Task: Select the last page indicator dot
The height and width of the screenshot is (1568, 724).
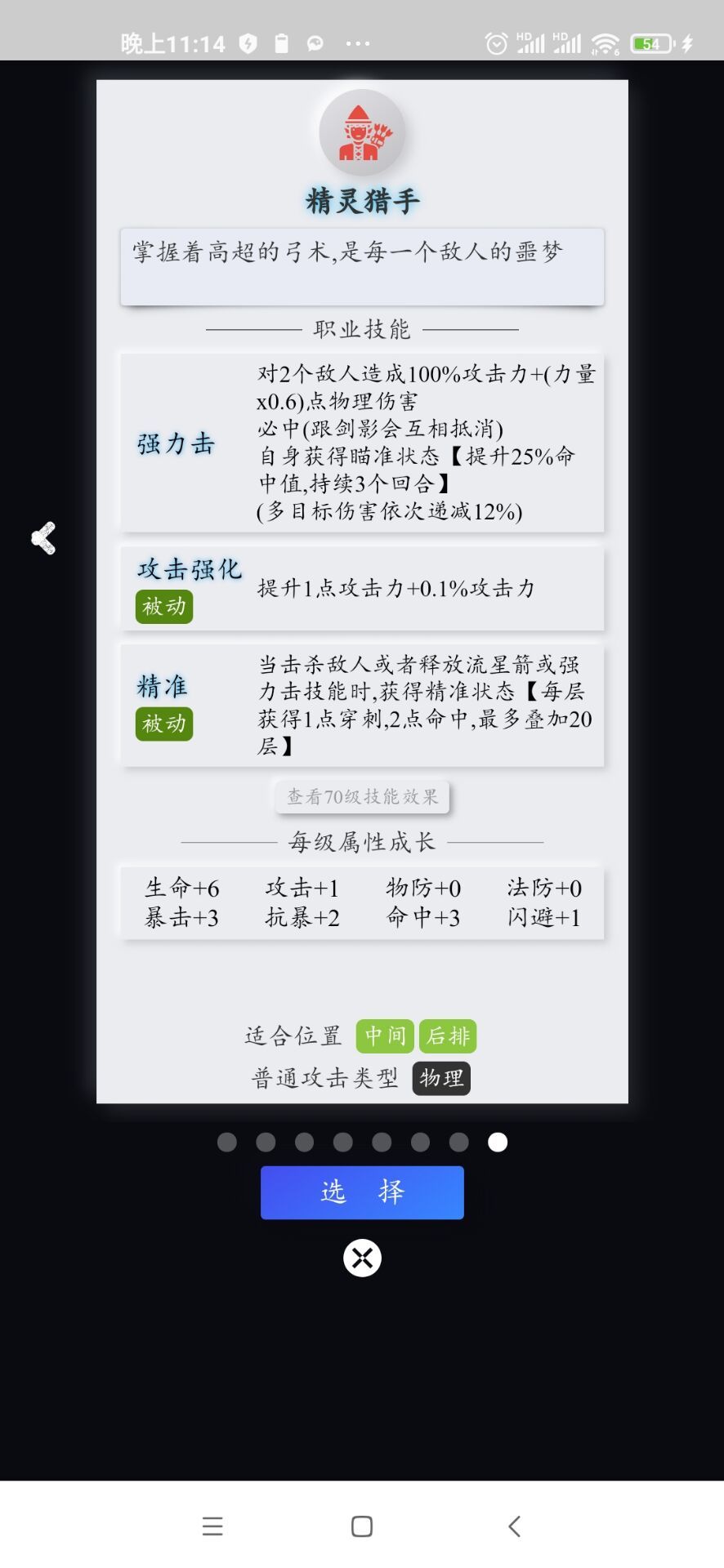Action: click(497, 1141)
